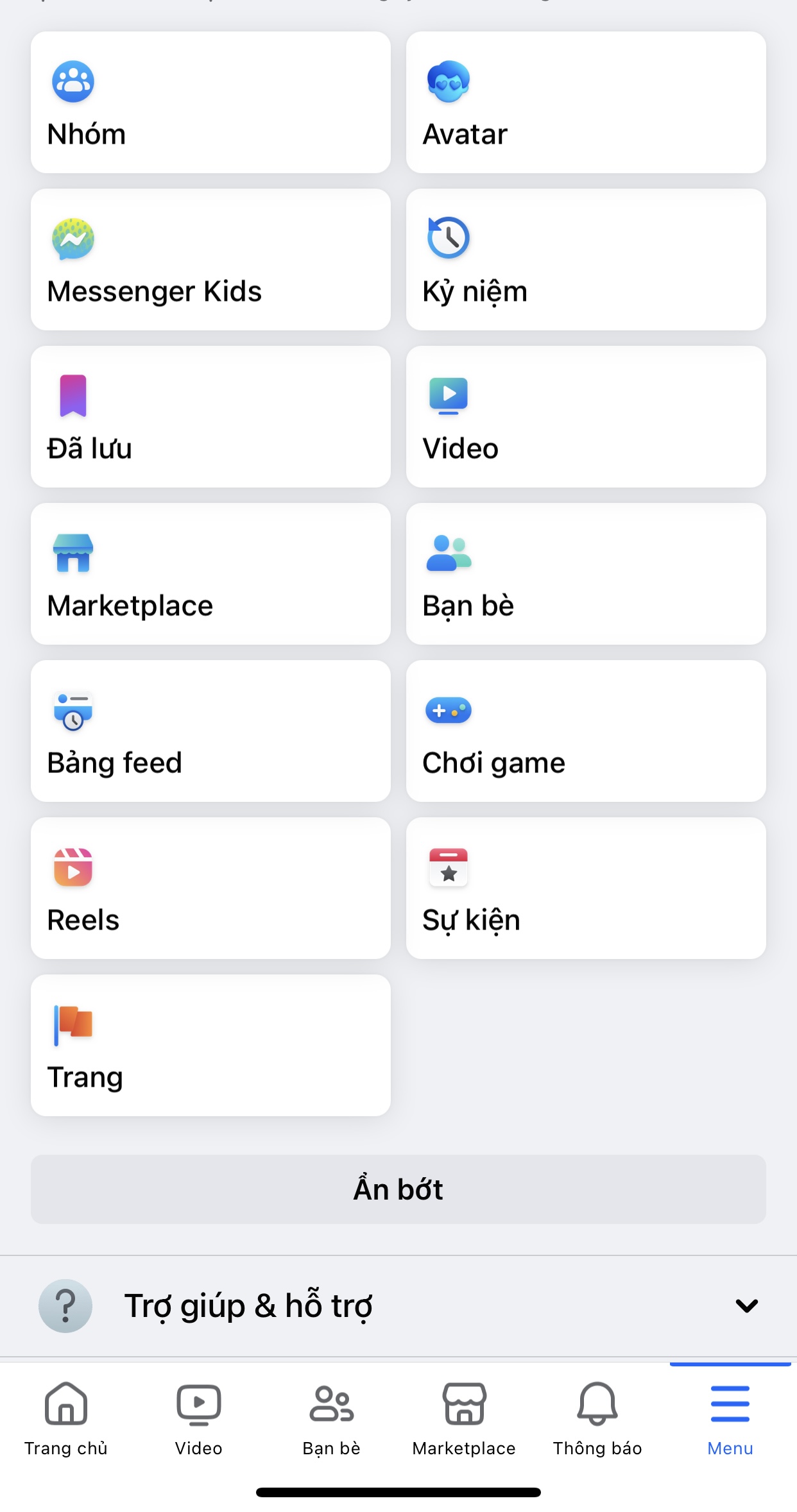The image size is (797, 1512).
Task: Launch Messenger Kids from the menu
Action: point(210,260)
